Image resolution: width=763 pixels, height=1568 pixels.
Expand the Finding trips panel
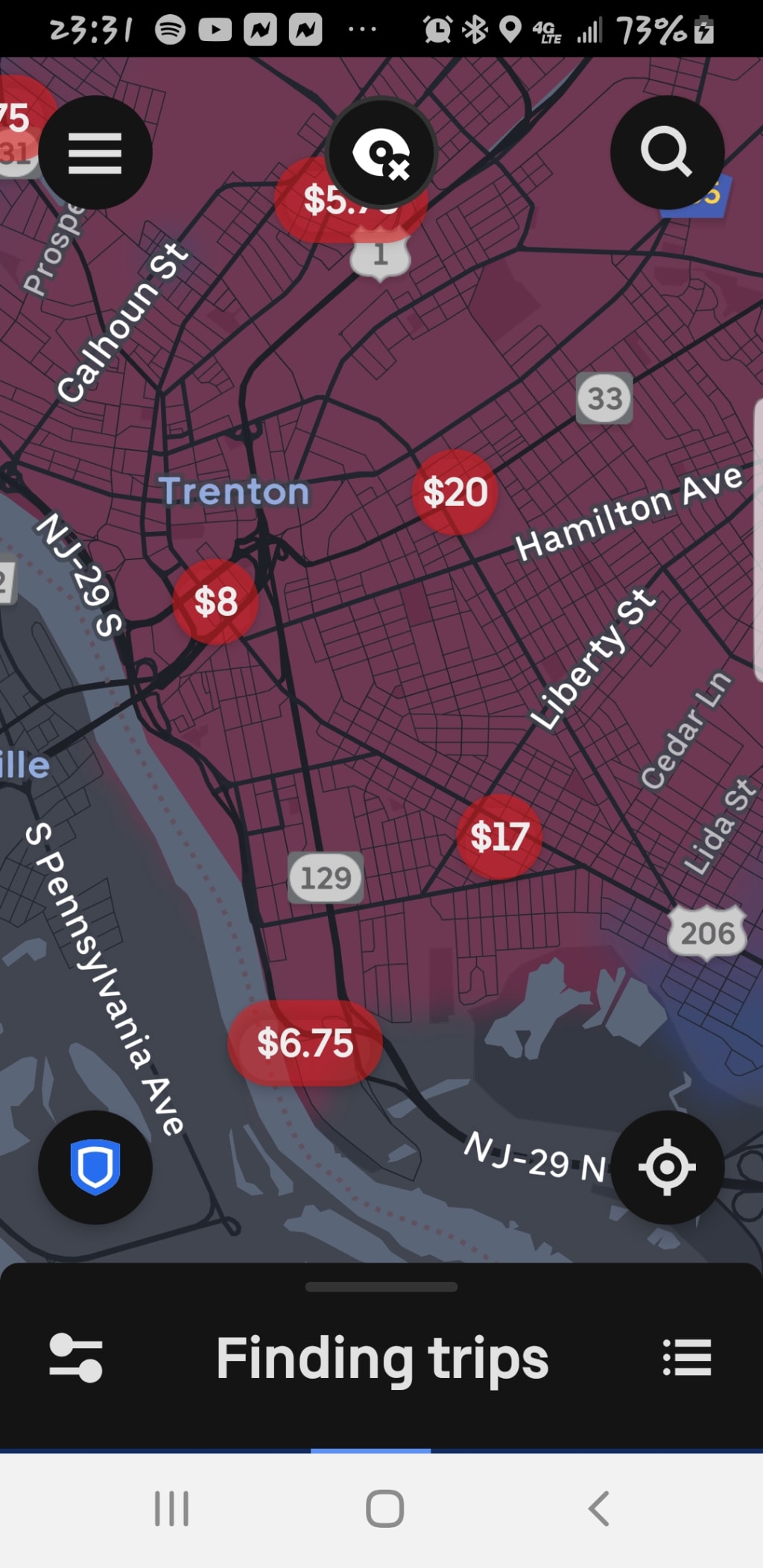coord(381,1287)
